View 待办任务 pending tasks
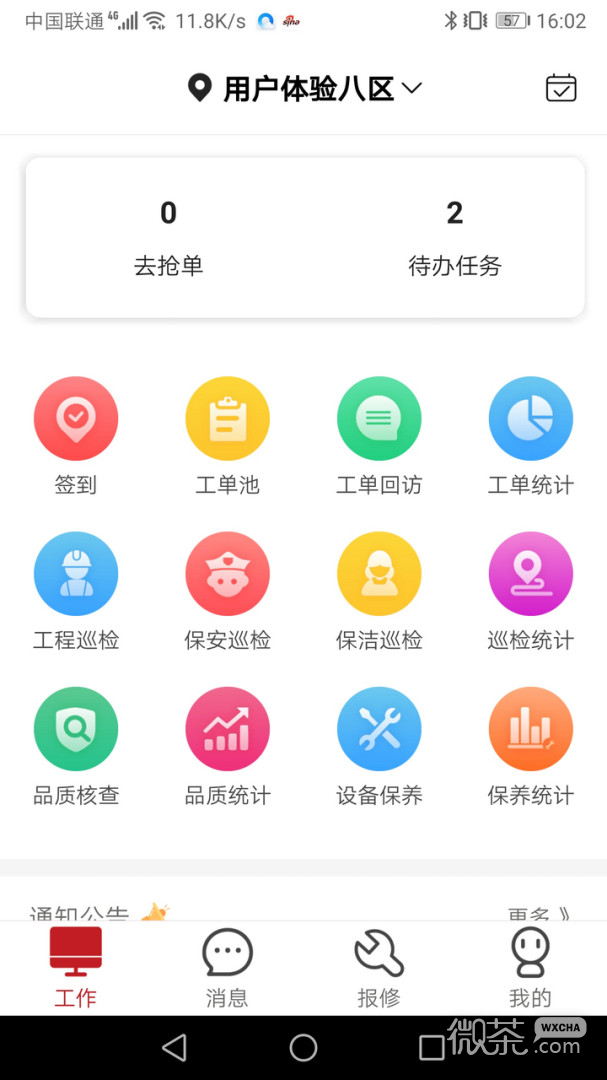 tap(454, 237)
